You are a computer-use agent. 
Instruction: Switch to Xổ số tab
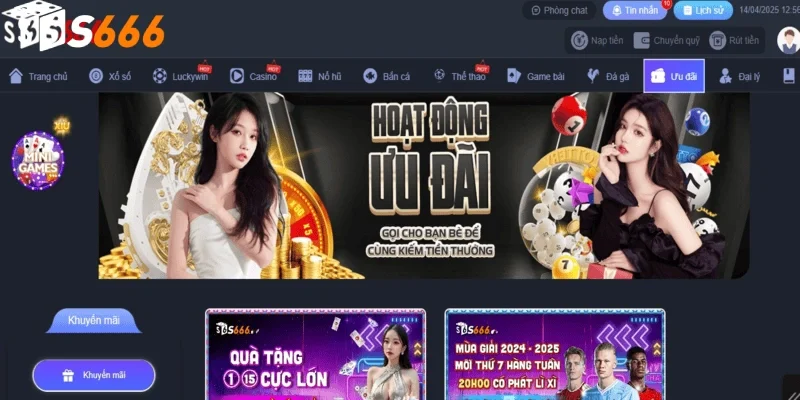coord(110,76)
